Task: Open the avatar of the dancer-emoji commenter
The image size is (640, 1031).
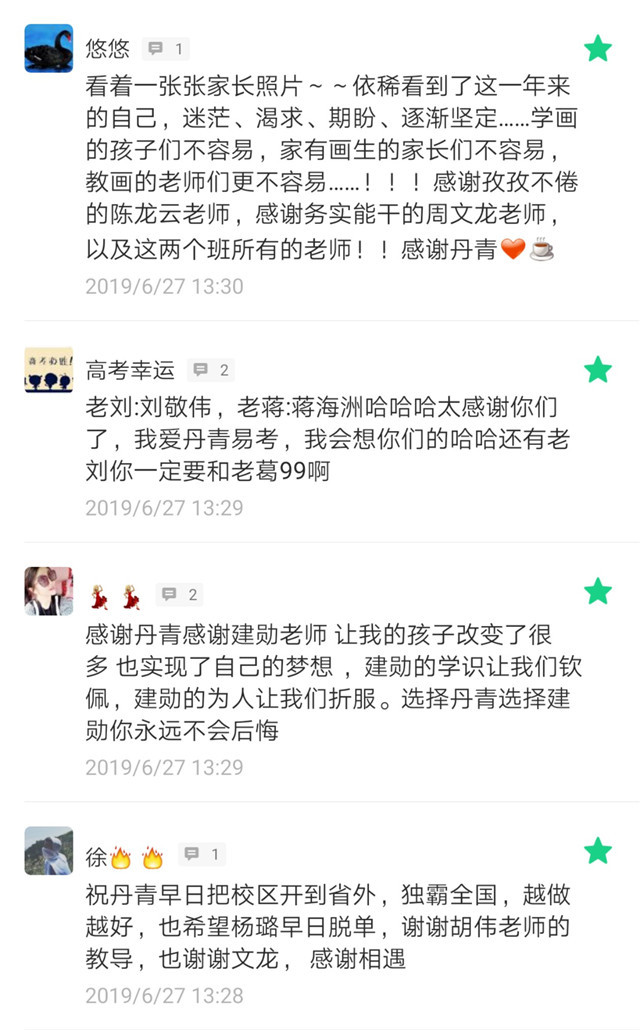Action: point(49,591)
